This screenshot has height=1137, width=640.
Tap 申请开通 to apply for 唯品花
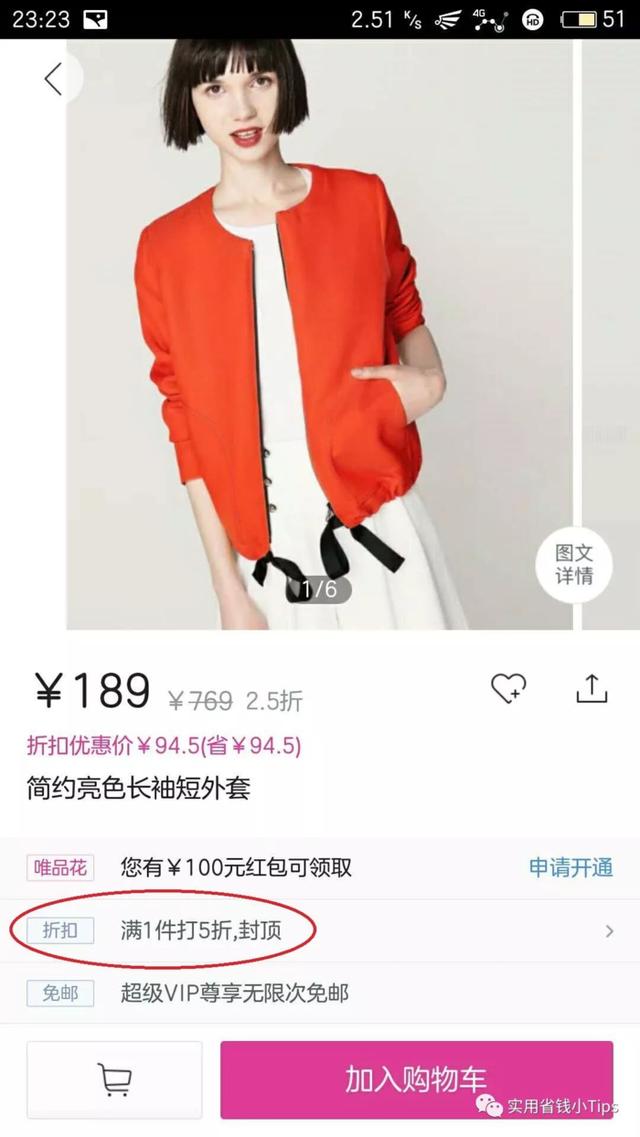point(571,867)
